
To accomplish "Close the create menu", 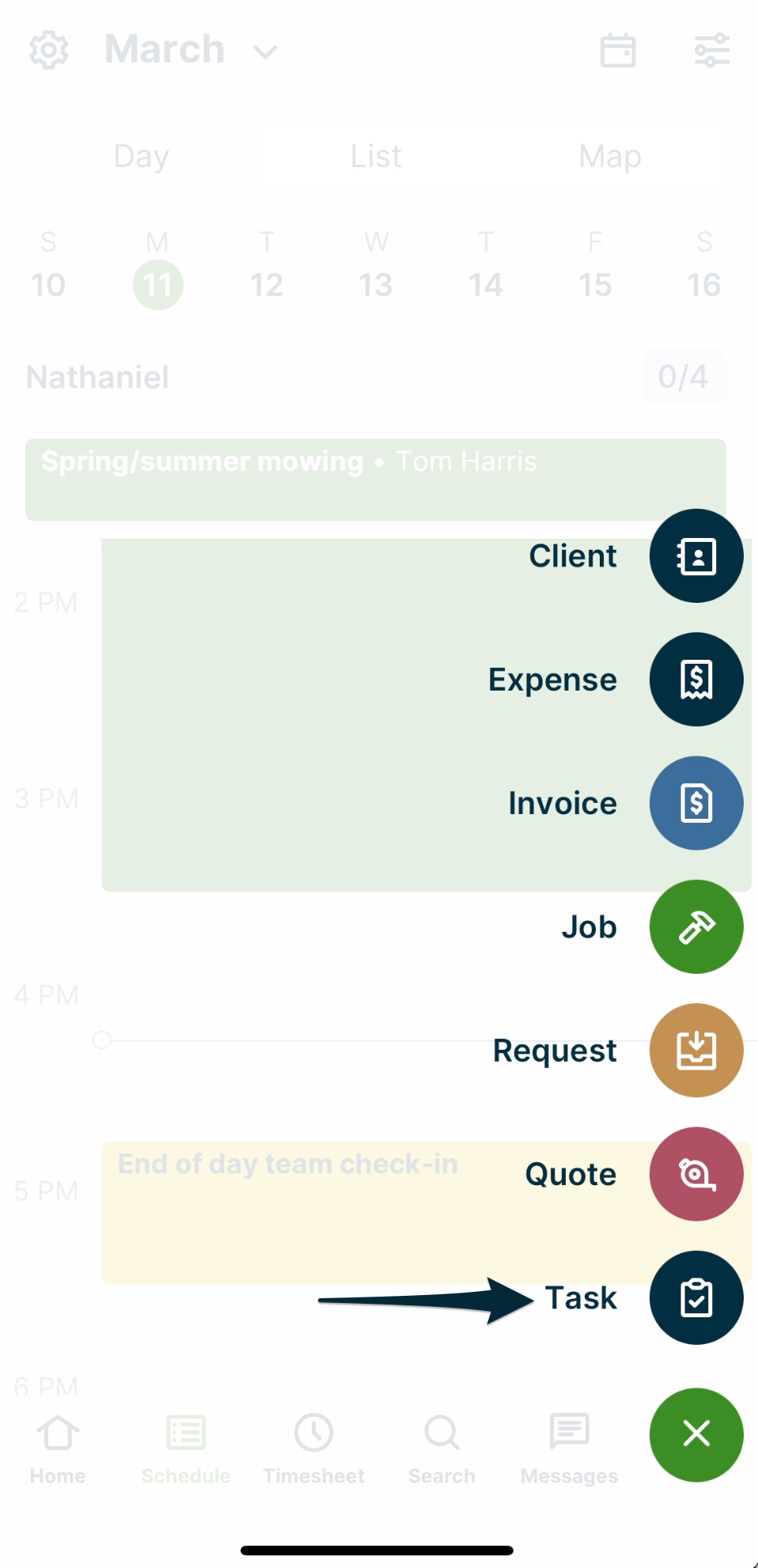I will coord(695,1434).
